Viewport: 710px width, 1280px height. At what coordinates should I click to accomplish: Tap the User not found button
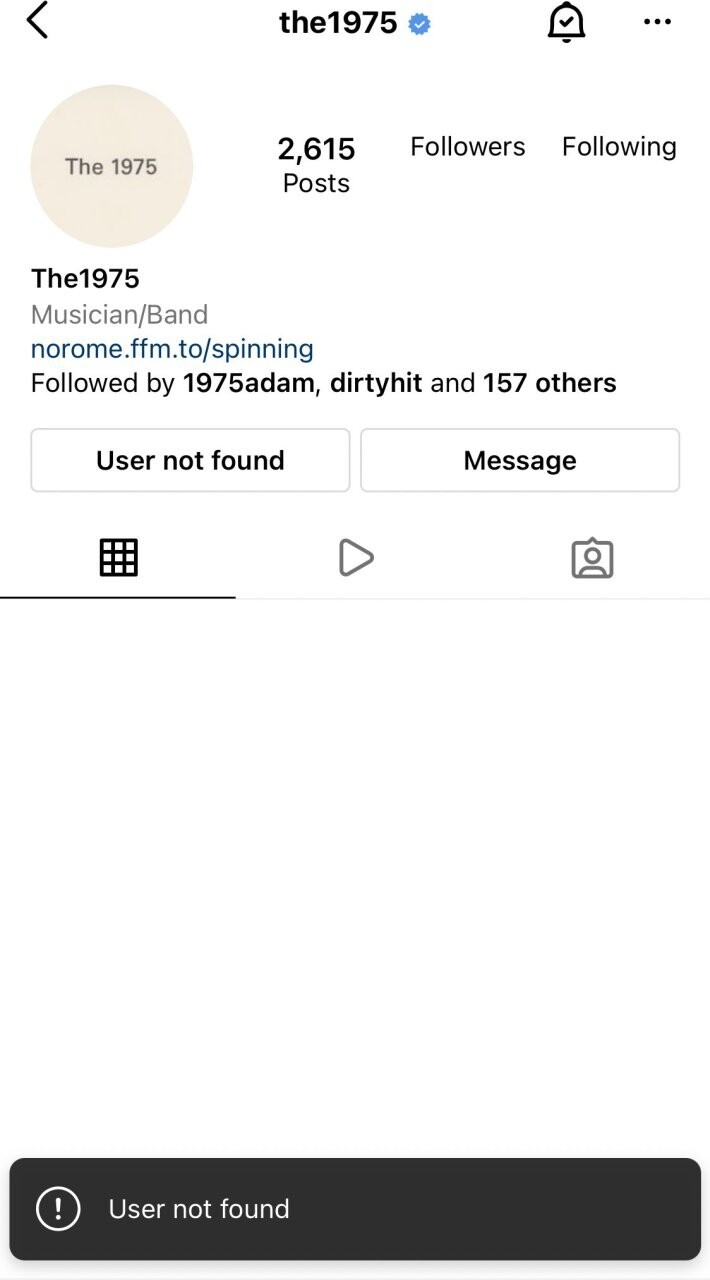click(190, 460)
